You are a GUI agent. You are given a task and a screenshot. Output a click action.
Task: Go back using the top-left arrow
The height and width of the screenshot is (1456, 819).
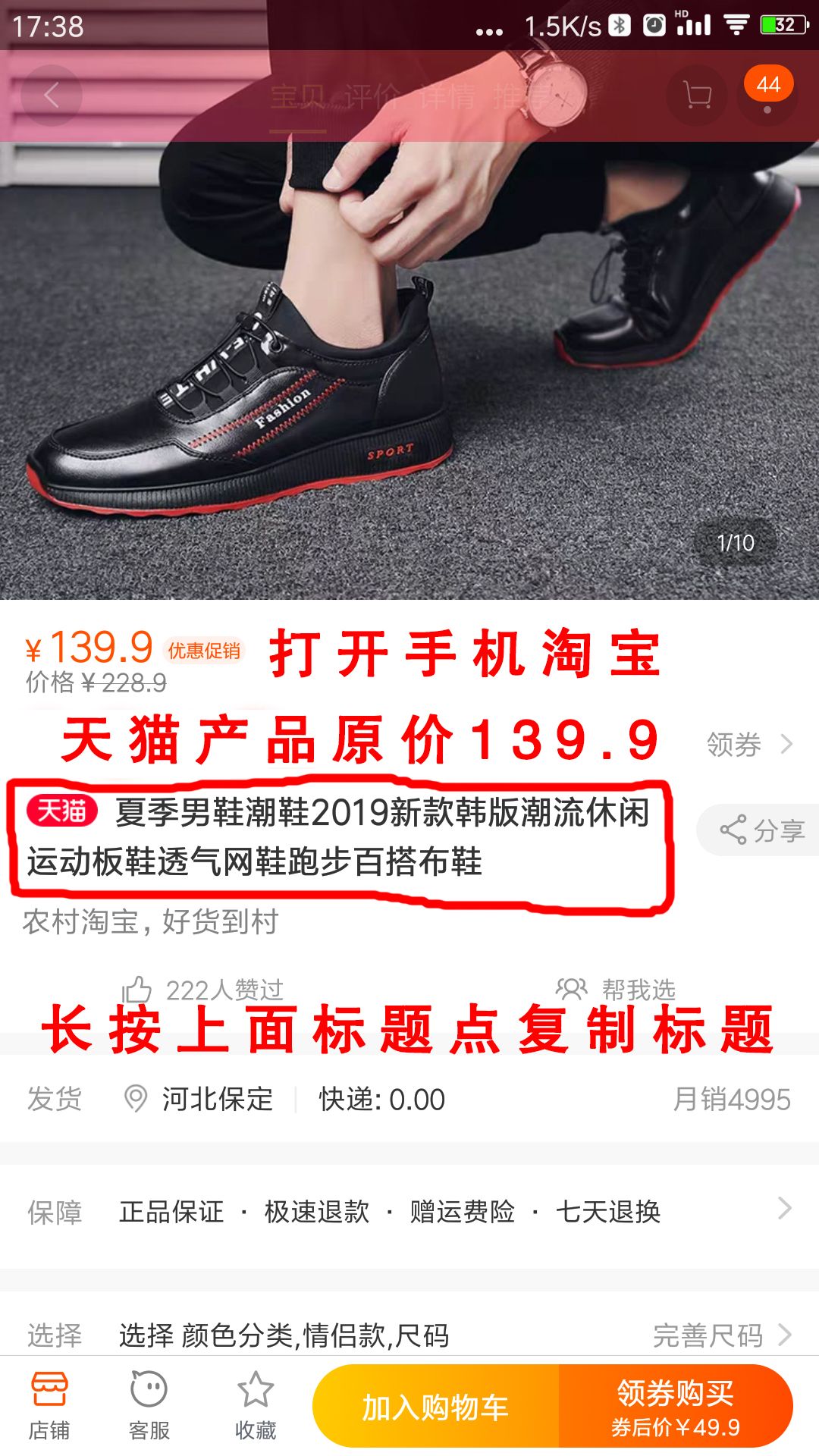[51, 96]
